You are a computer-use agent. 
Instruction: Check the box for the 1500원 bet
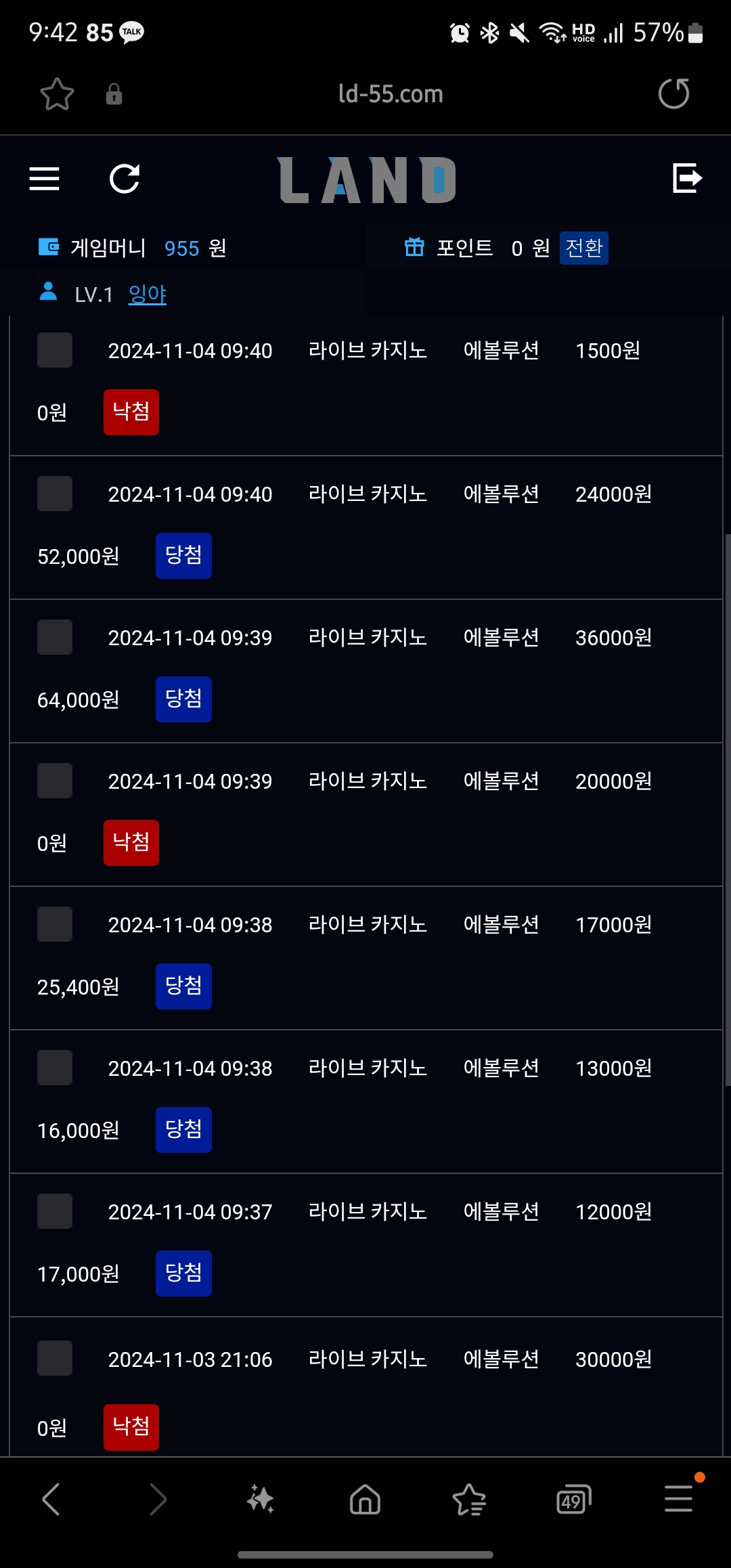point(55,350)
